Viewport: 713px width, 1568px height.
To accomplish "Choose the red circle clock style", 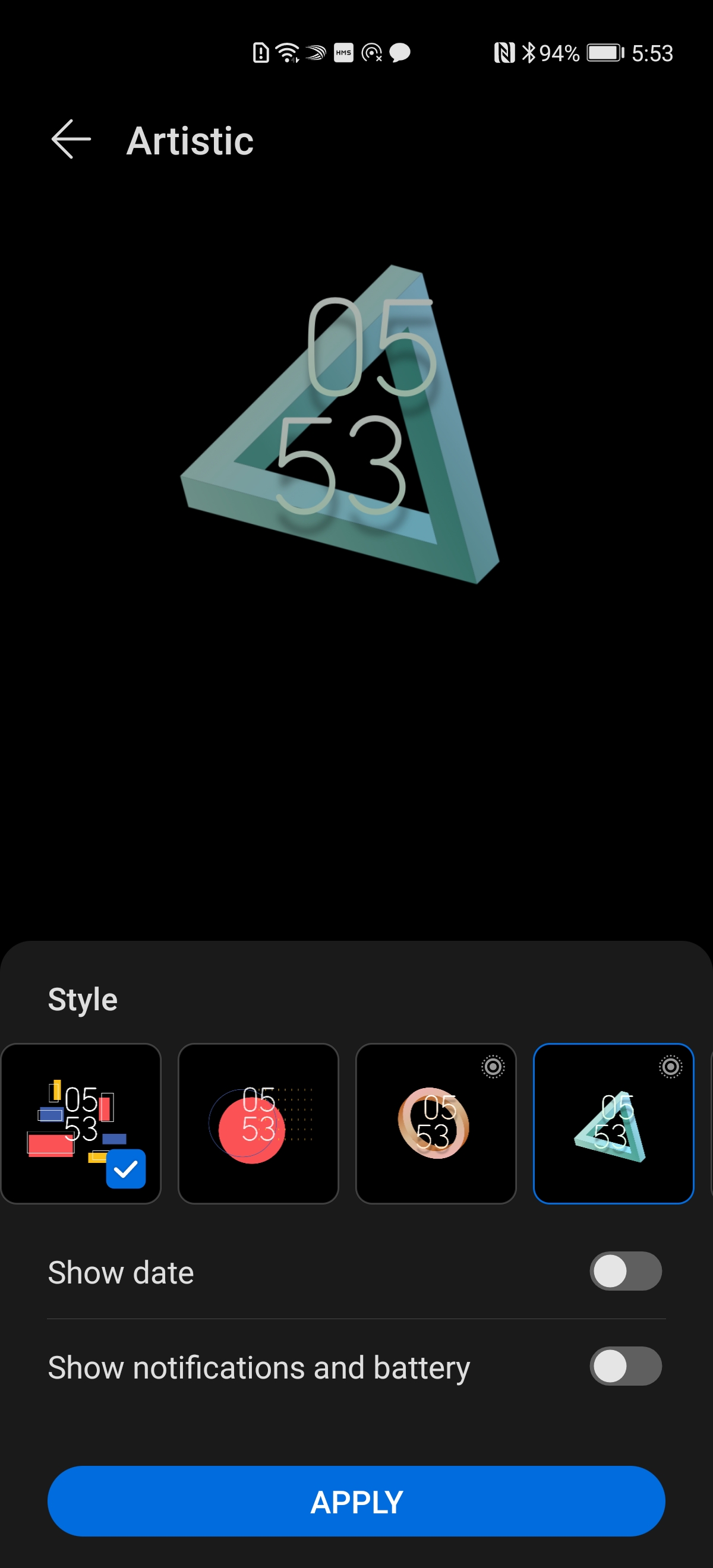I will 258,1123.
